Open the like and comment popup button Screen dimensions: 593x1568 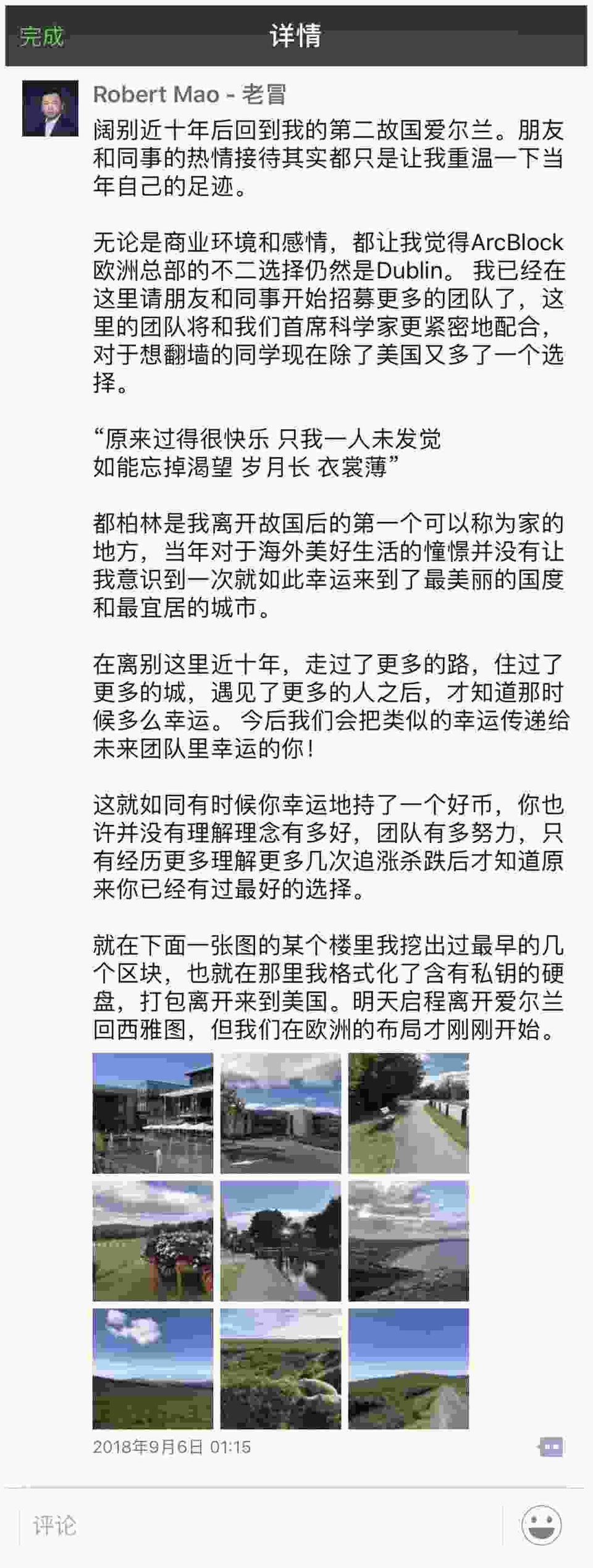click(551, 1446)
